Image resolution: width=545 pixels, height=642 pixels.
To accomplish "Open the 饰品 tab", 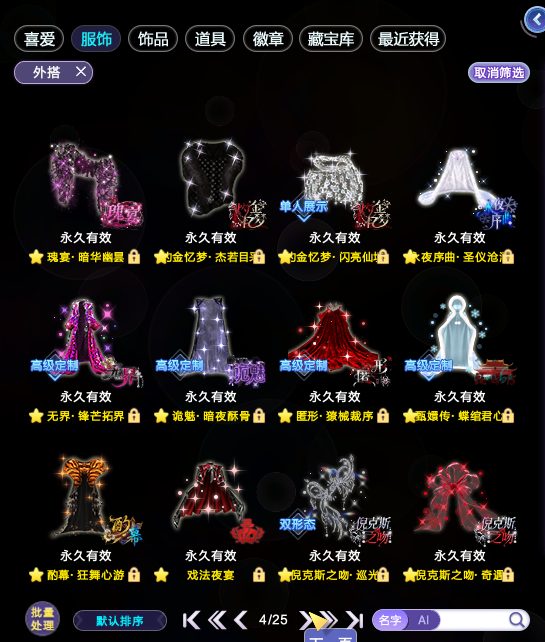I will (153, 39).
